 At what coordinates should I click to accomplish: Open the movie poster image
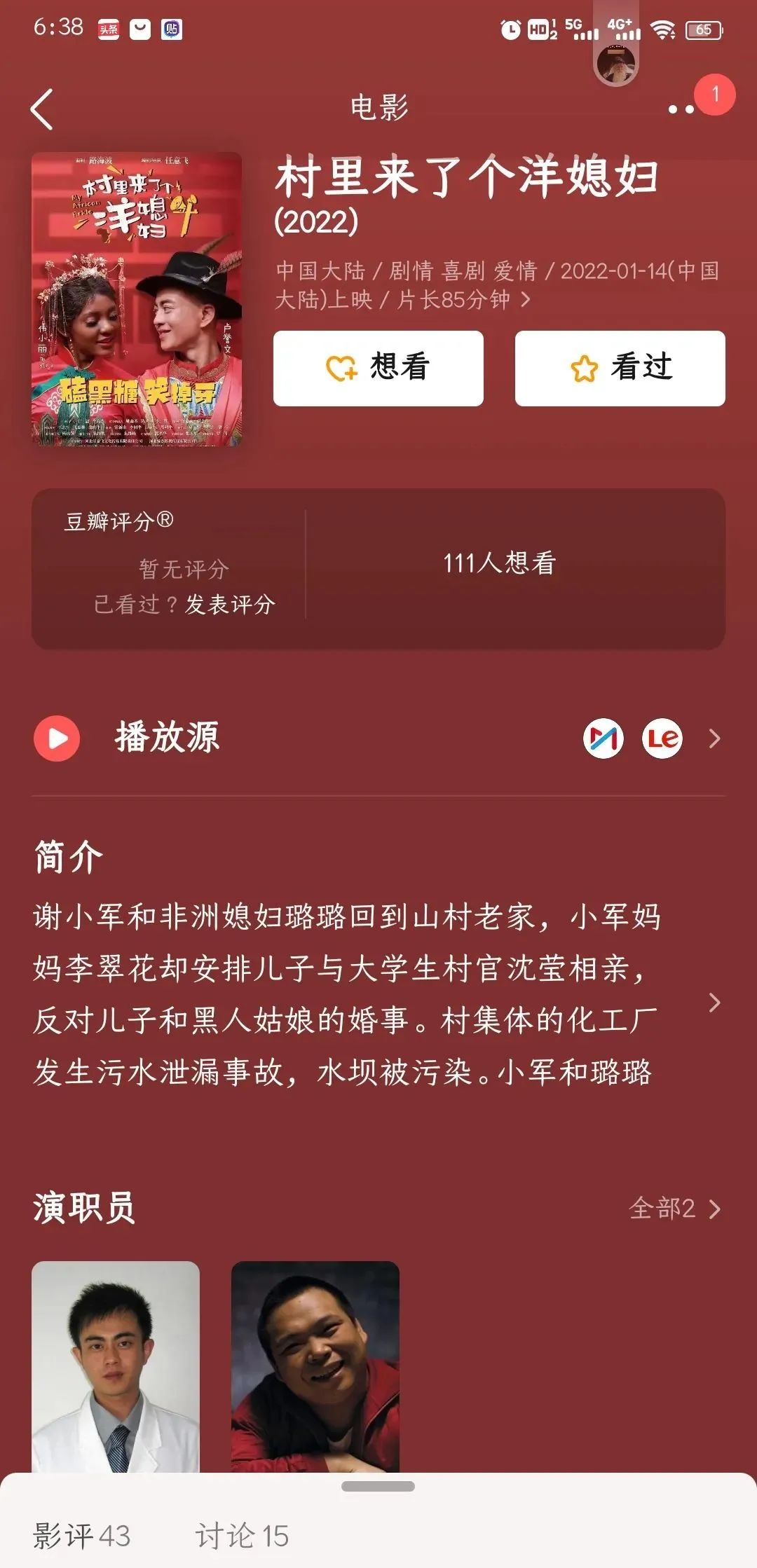coord(137,298)
